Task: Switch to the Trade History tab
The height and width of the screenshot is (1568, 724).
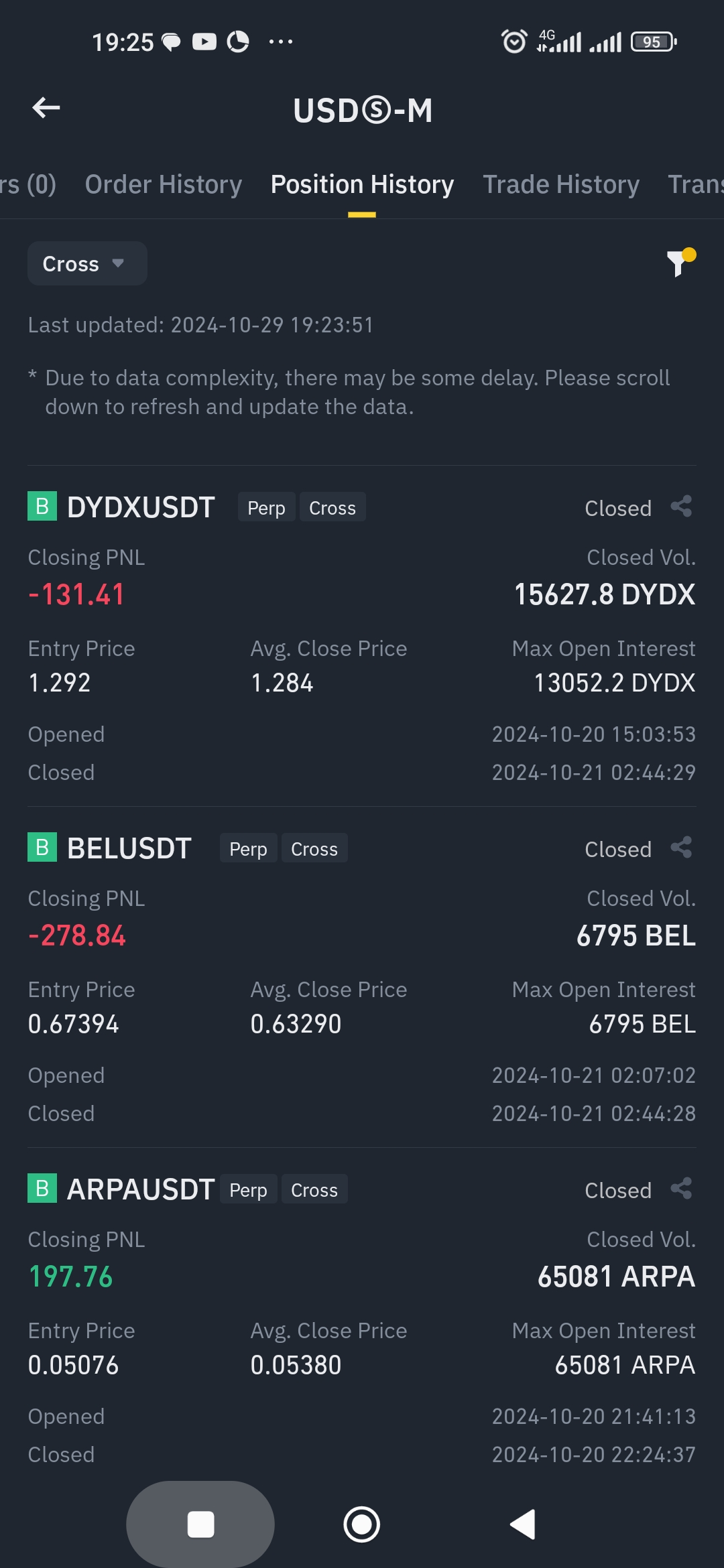Action: tap(561, 184)
